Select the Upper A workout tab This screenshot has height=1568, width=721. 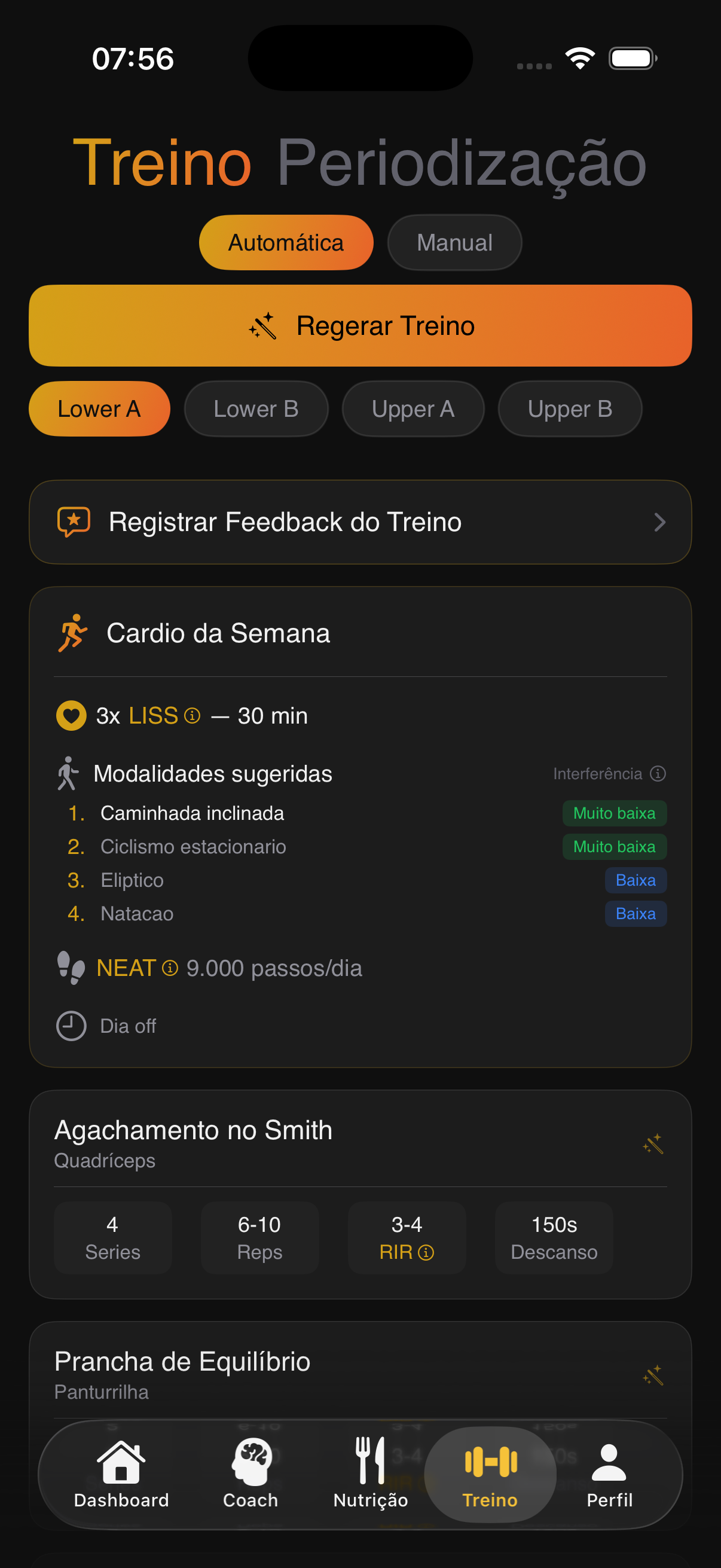pyautogui.click(x=413, y=408)
